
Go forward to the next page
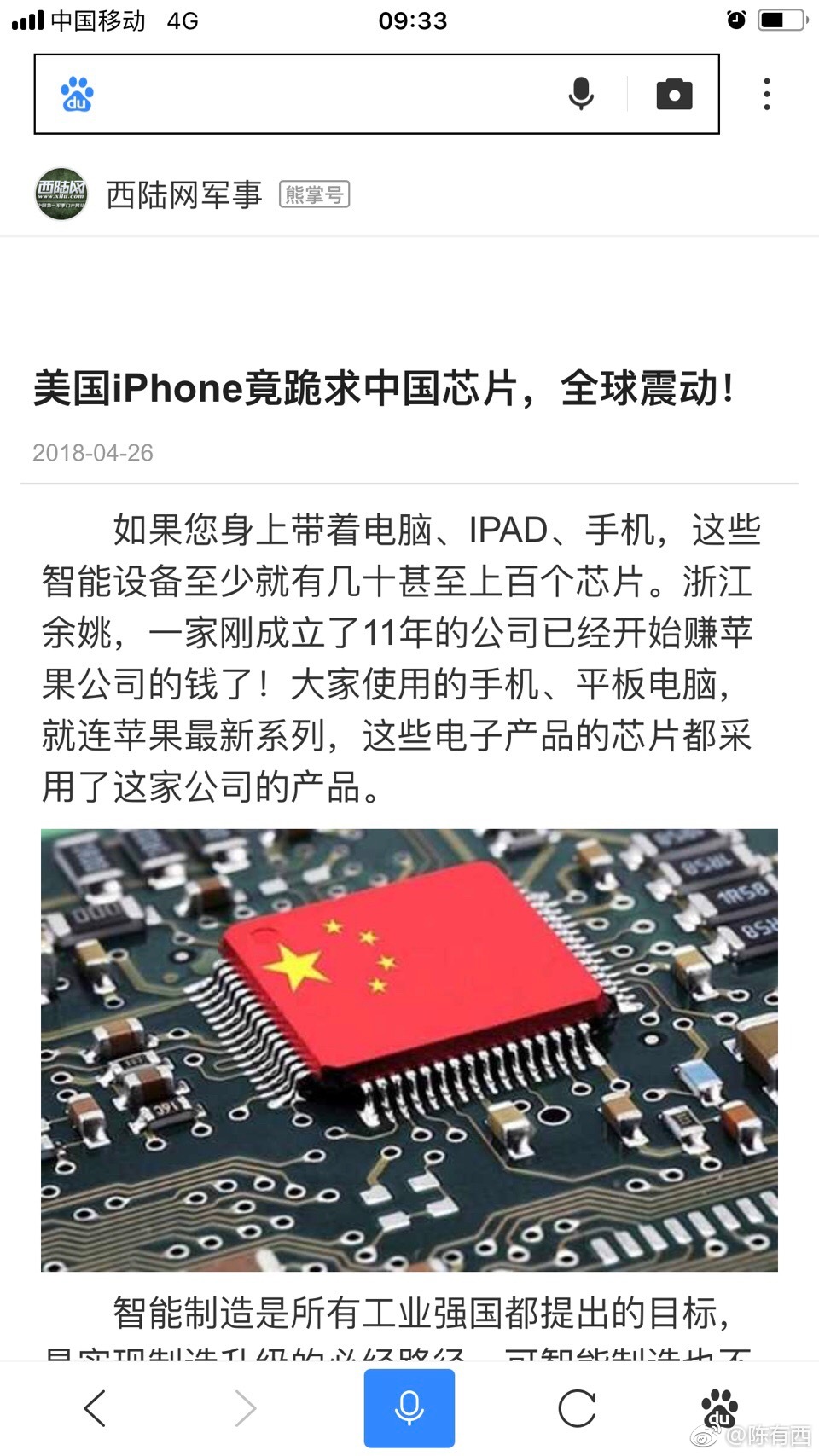pos(246,1408)
